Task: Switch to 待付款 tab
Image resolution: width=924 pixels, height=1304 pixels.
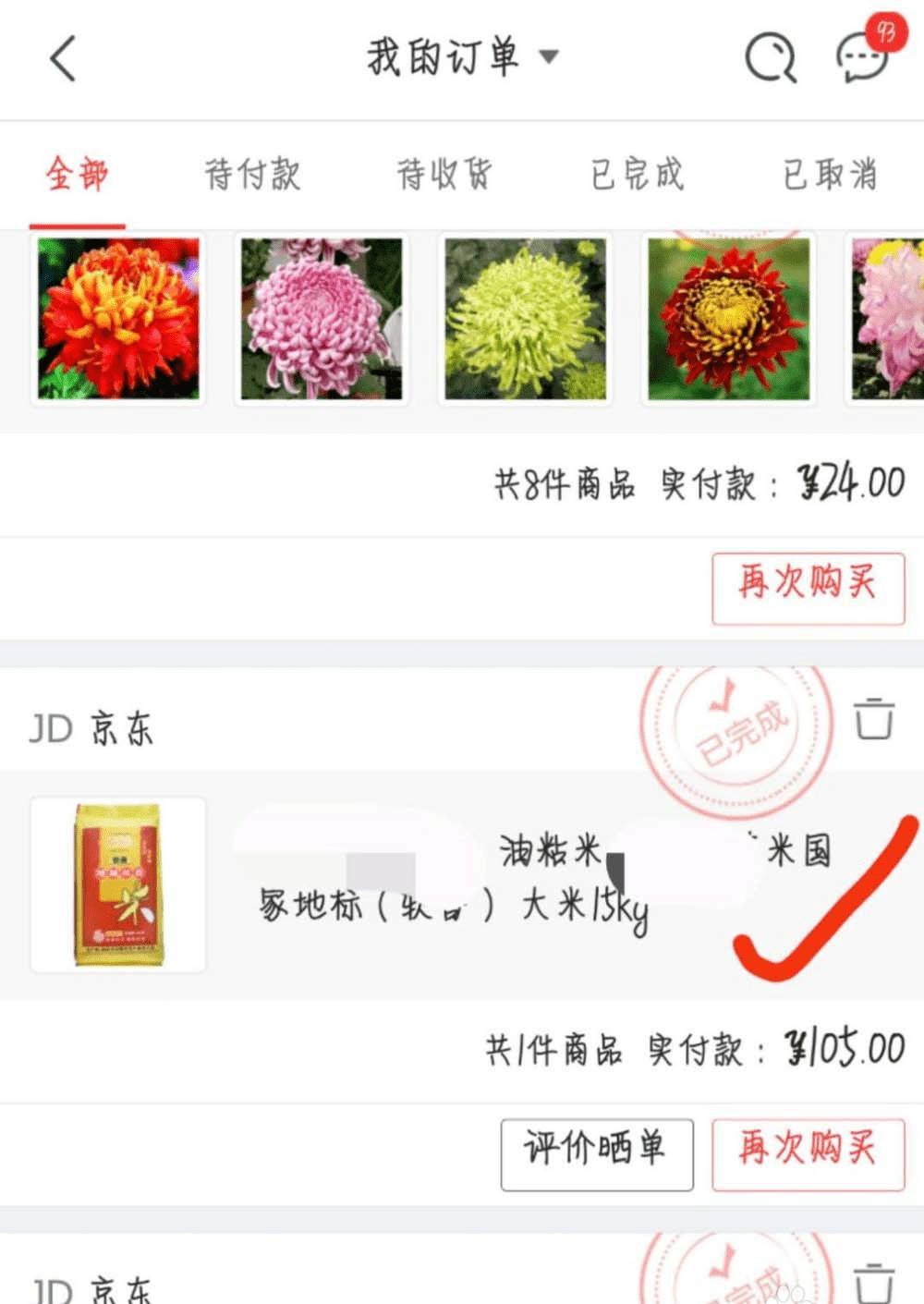Action: click(252, 174)
